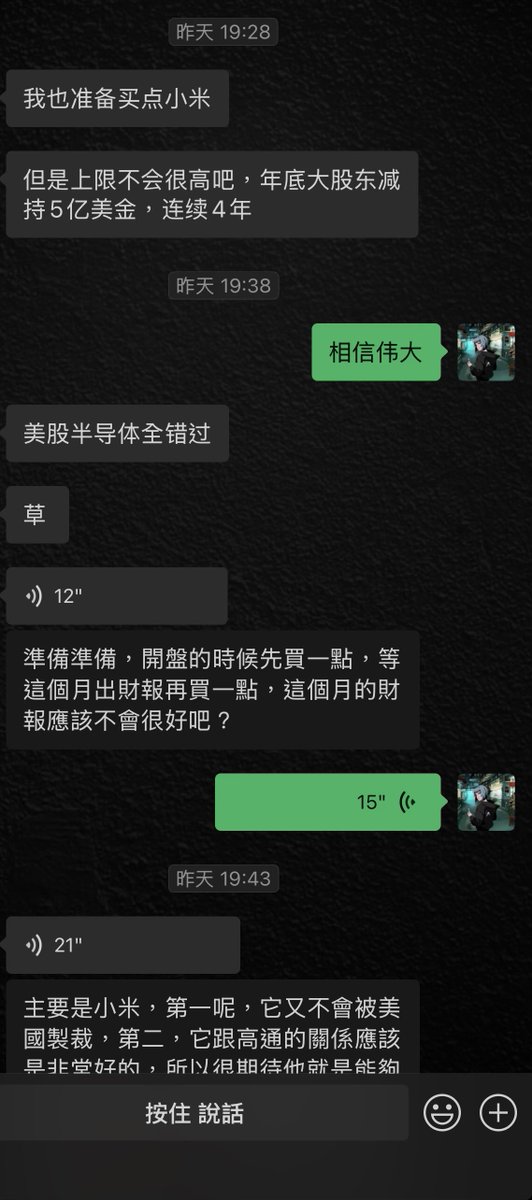This screenshot has width=532, height=1200.
Task: Play my sent 15-second voice message
Action: (328, 802)
